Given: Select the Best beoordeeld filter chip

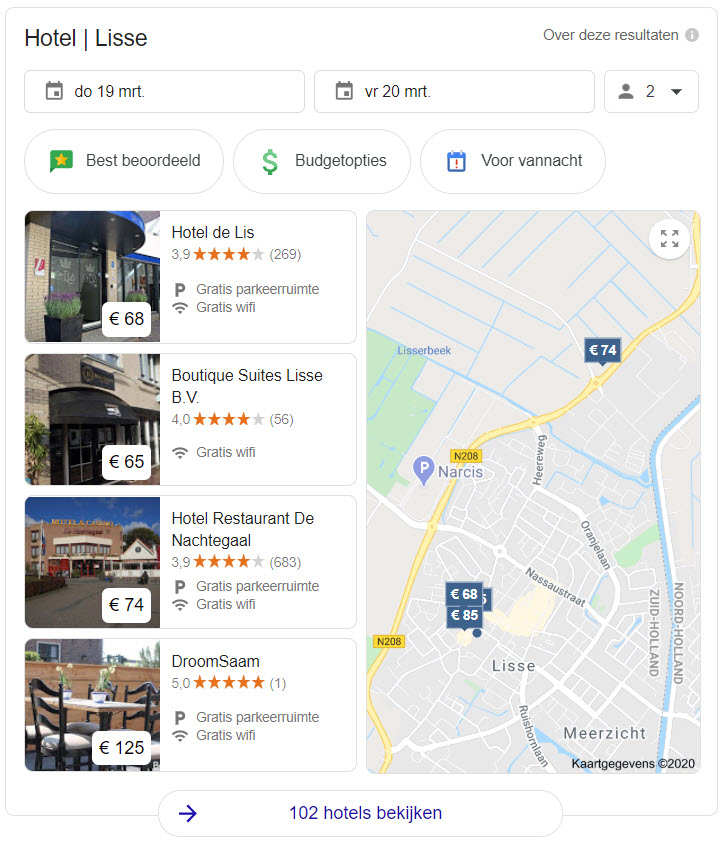Looking at the screenshot, I should (124, 161).
